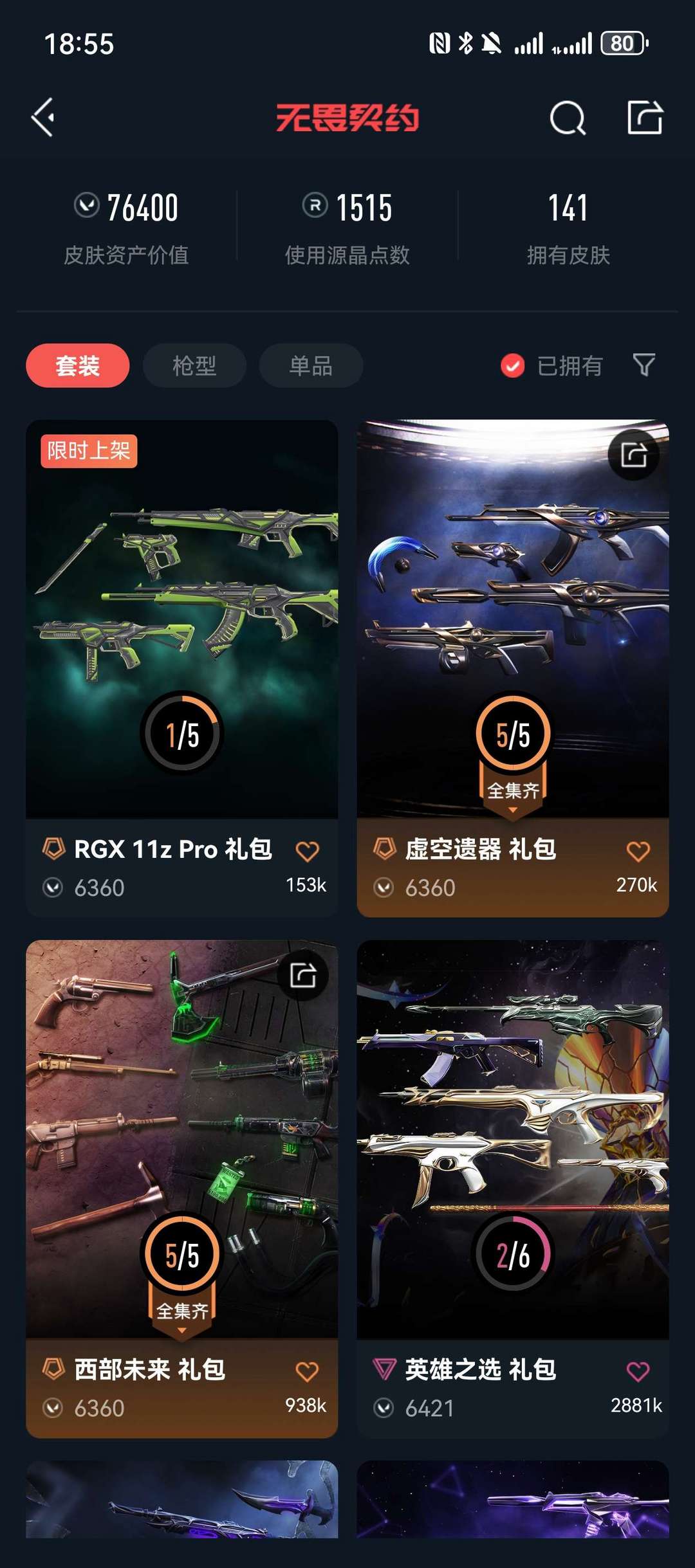Screen dimensions: 695x1568
Task: Like the 虚空遗器 礼包 bundle
Action: point(638,851)
